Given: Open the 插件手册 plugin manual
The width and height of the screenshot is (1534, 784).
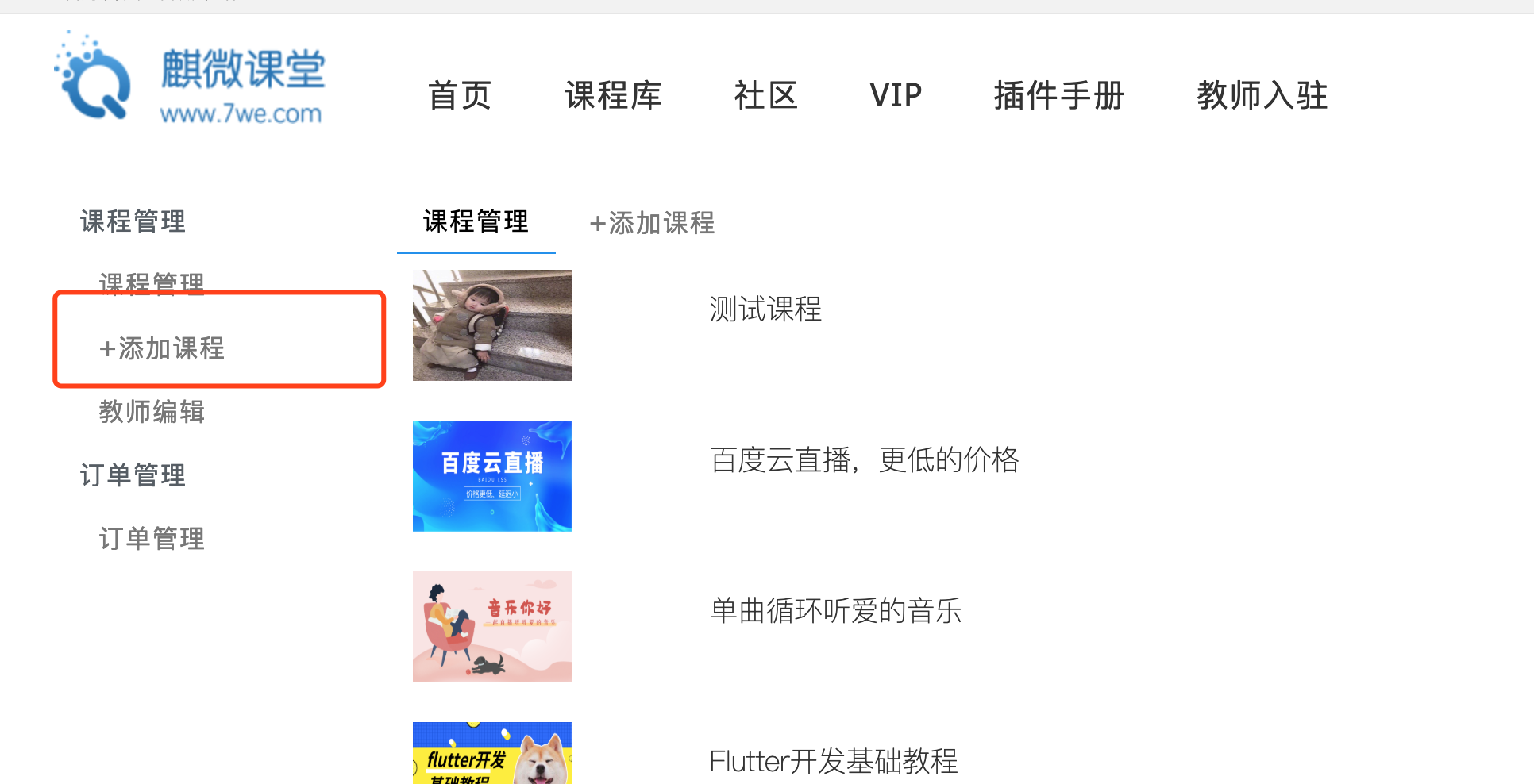Looking at the screenshot, I should 1058,95.
